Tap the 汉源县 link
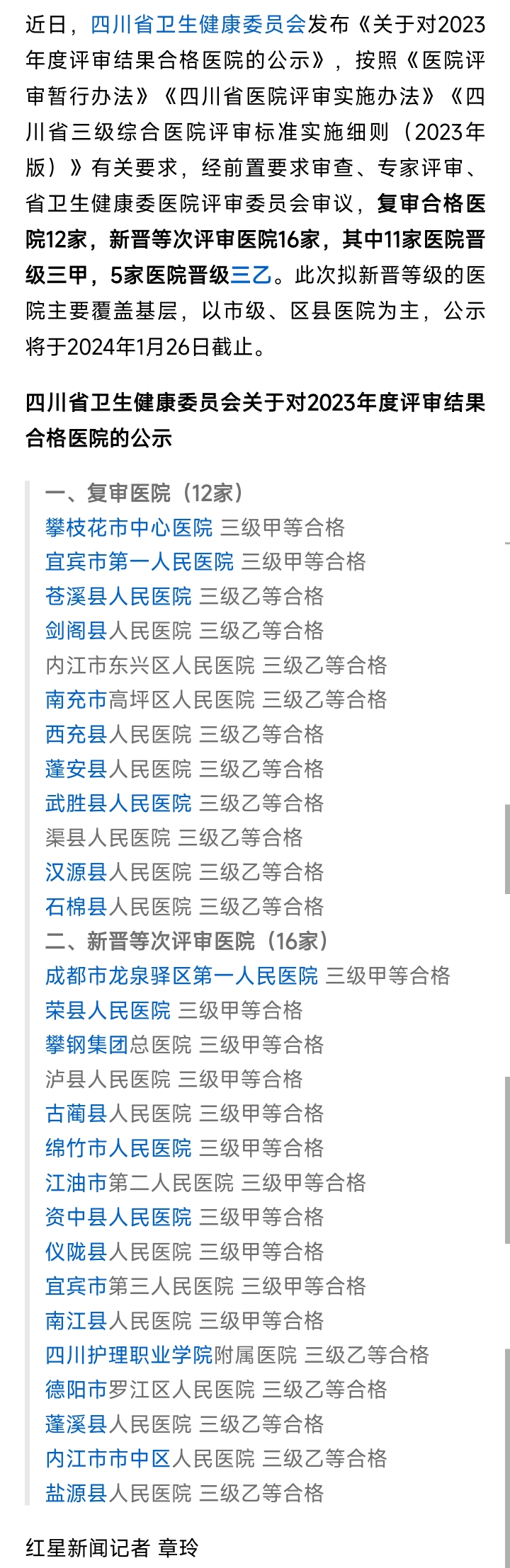Image resolution: width=510 pixels, height=1568 pixels. 76,872
